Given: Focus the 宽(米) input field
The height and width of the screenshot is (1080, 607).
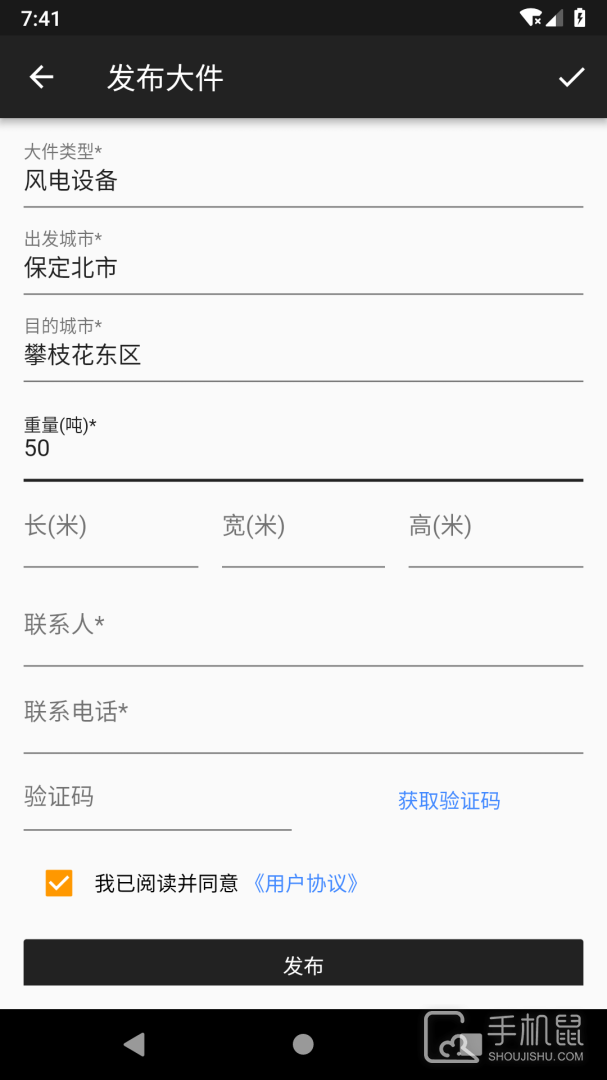Looking at the screenshot, I should click(x=303, y=535).
